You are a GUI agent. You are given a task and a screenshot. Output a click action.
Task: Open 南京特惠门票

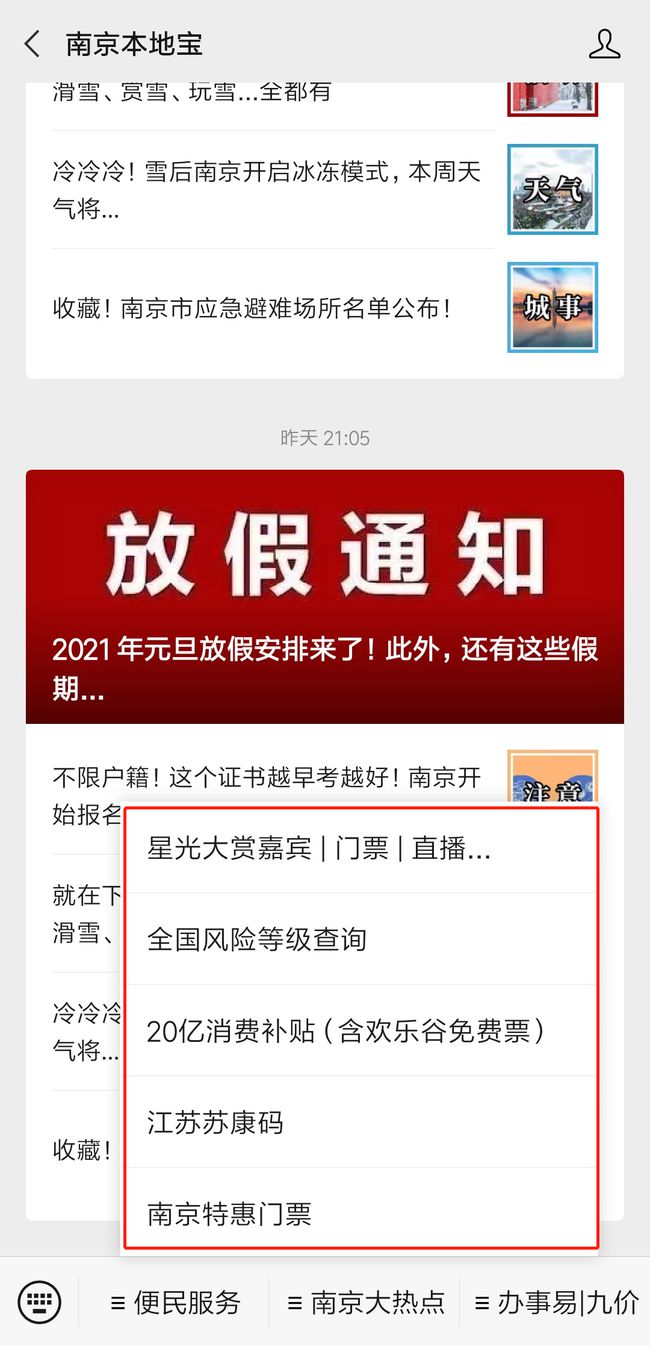[x=360, y=1213]
